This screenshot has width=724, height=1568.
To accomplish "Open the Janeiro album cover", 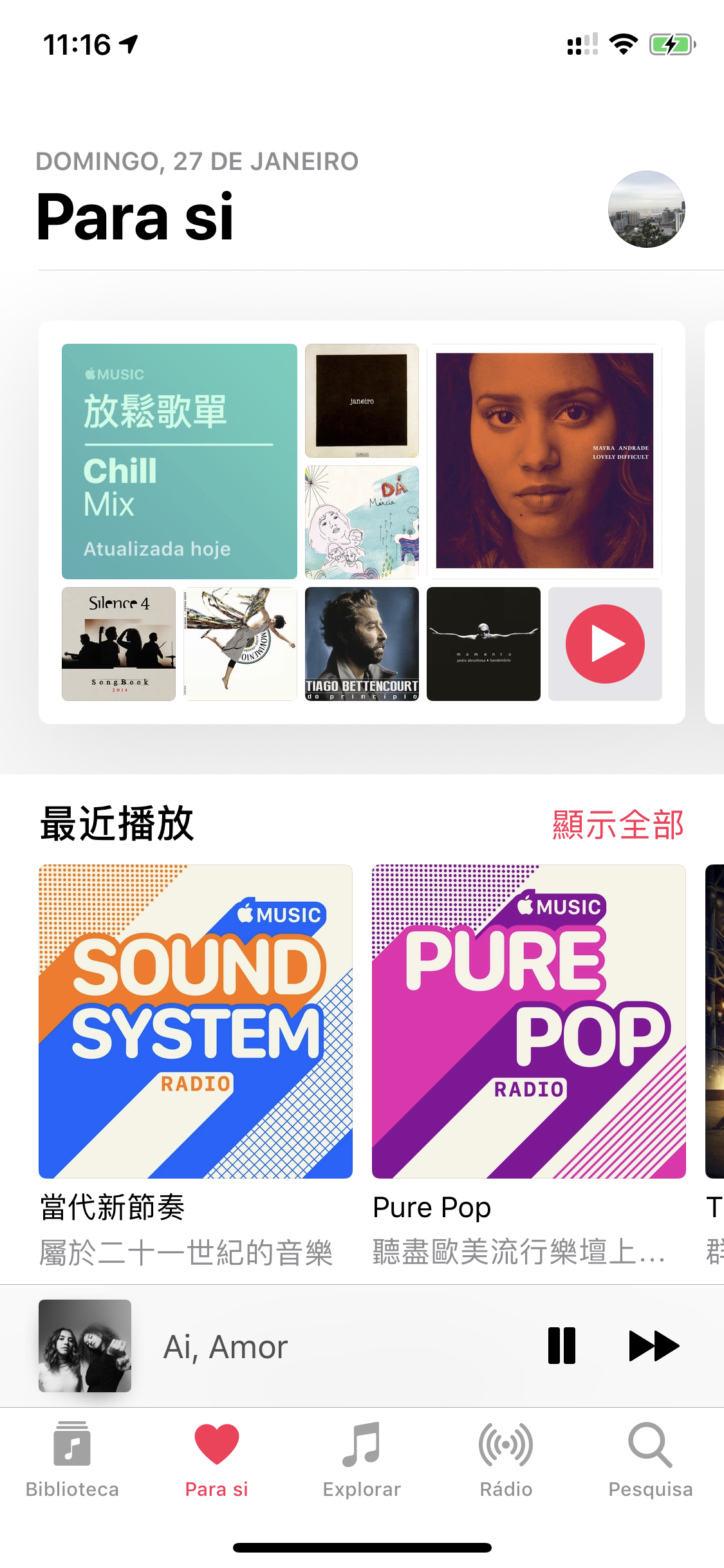I will tap(362, 400).
